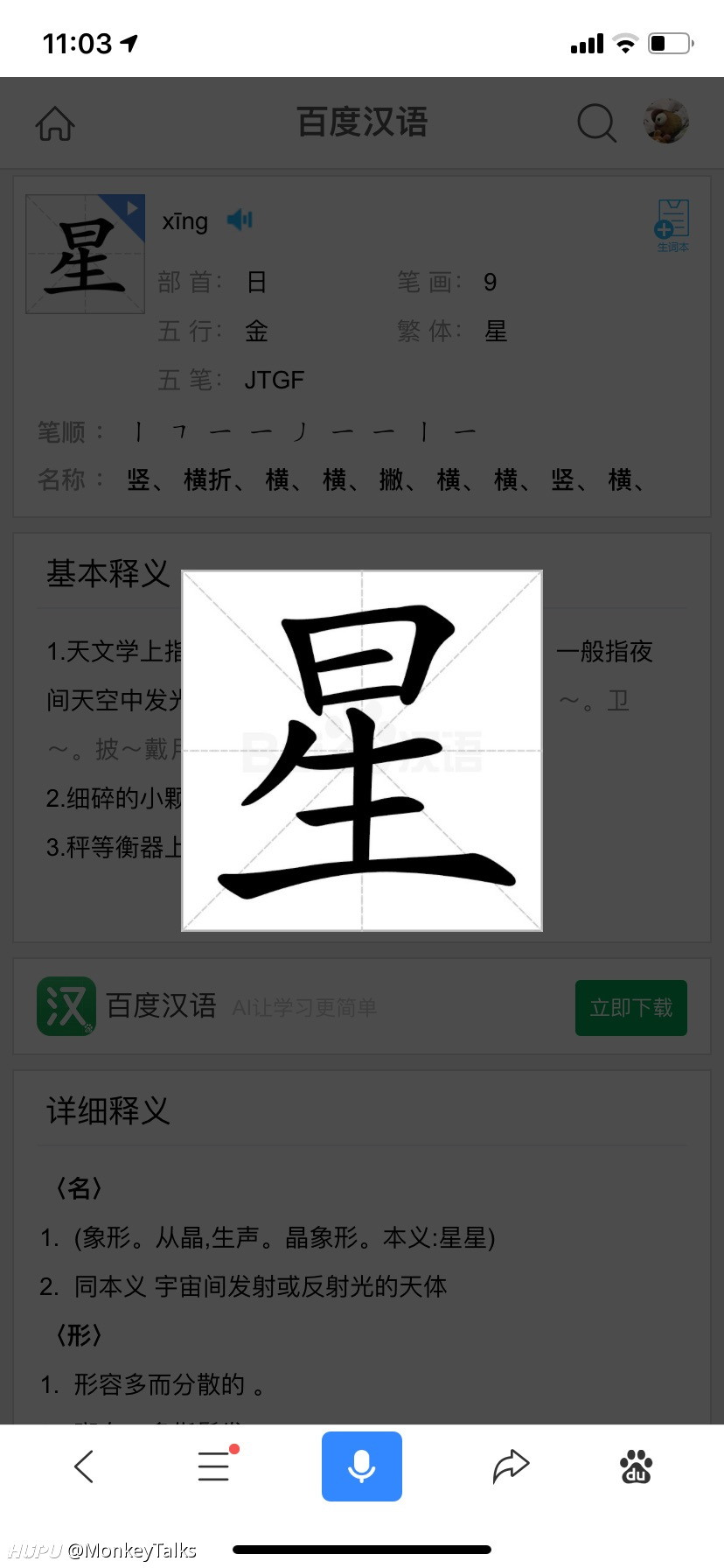The image size is (724, 1568).
Task: Share this page
Action: (511, 1466)
